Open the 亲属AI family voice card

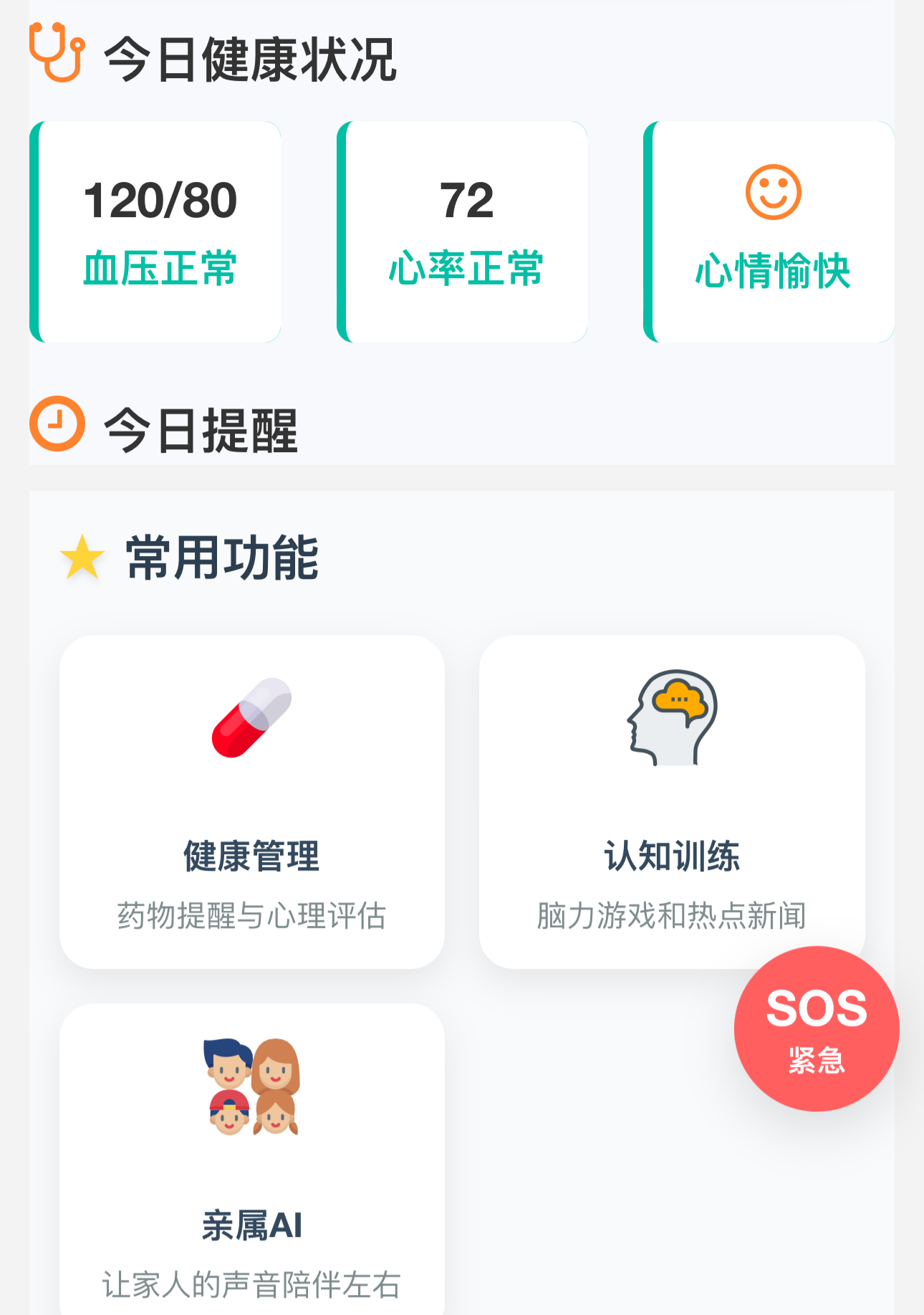tap(251, 1161)
